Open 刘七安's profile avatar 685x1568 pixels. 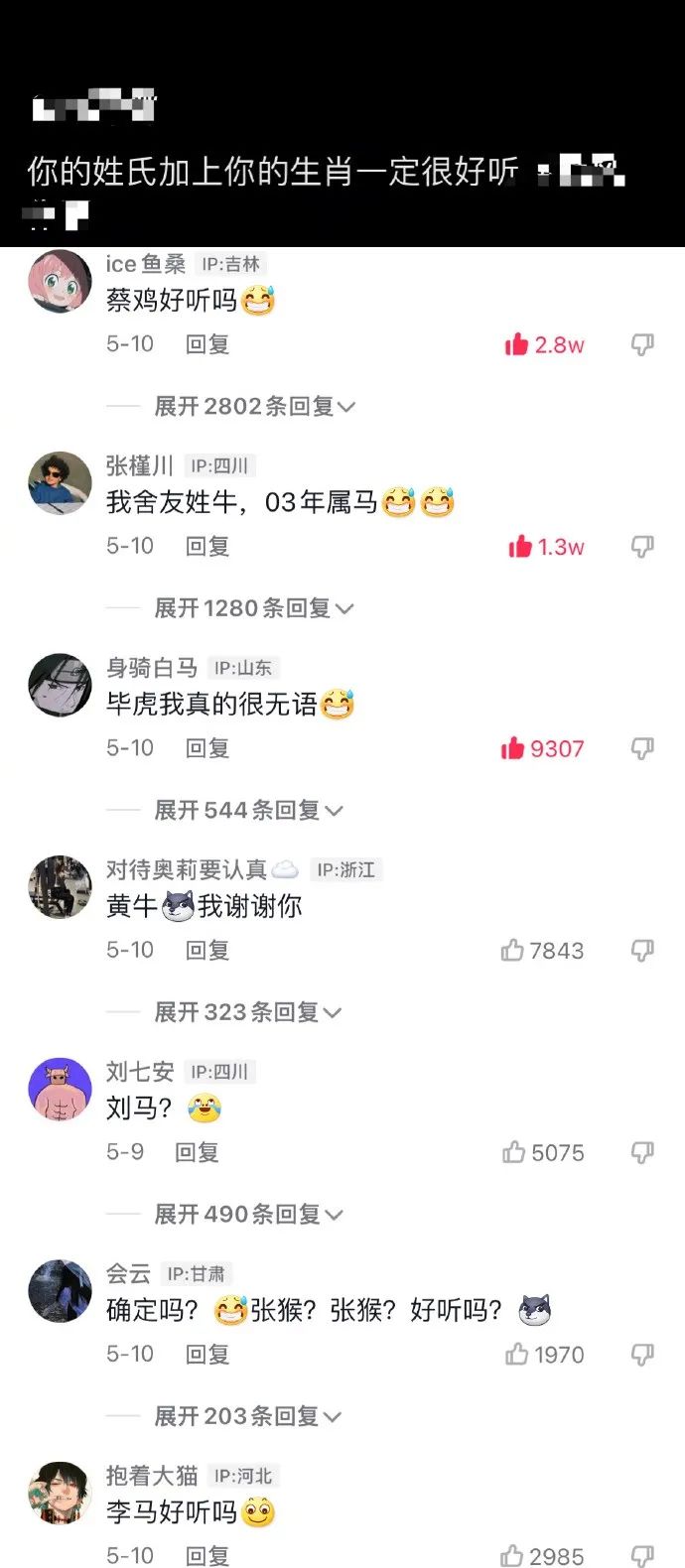point(60,1089)
